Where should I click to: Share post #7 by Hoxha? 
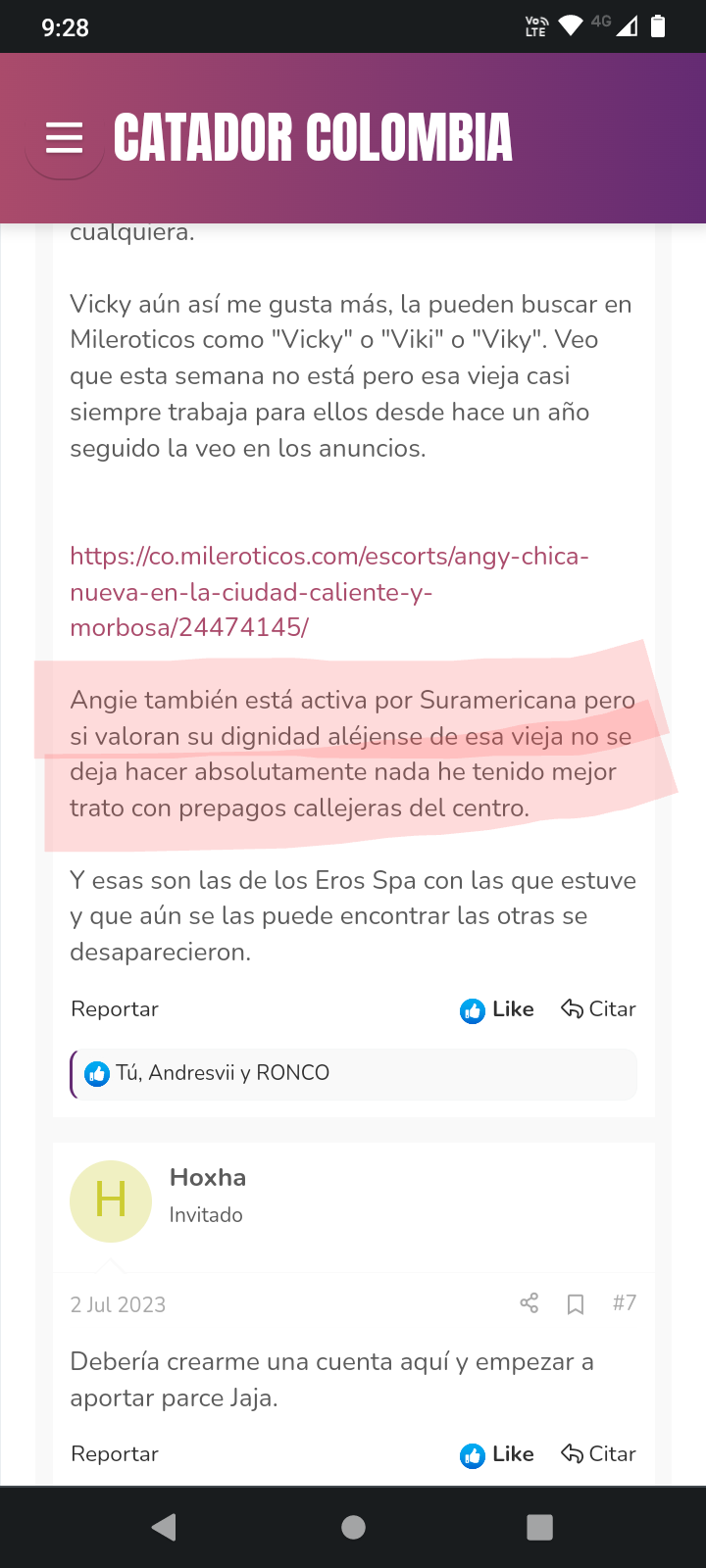(x=529, y=1303)
